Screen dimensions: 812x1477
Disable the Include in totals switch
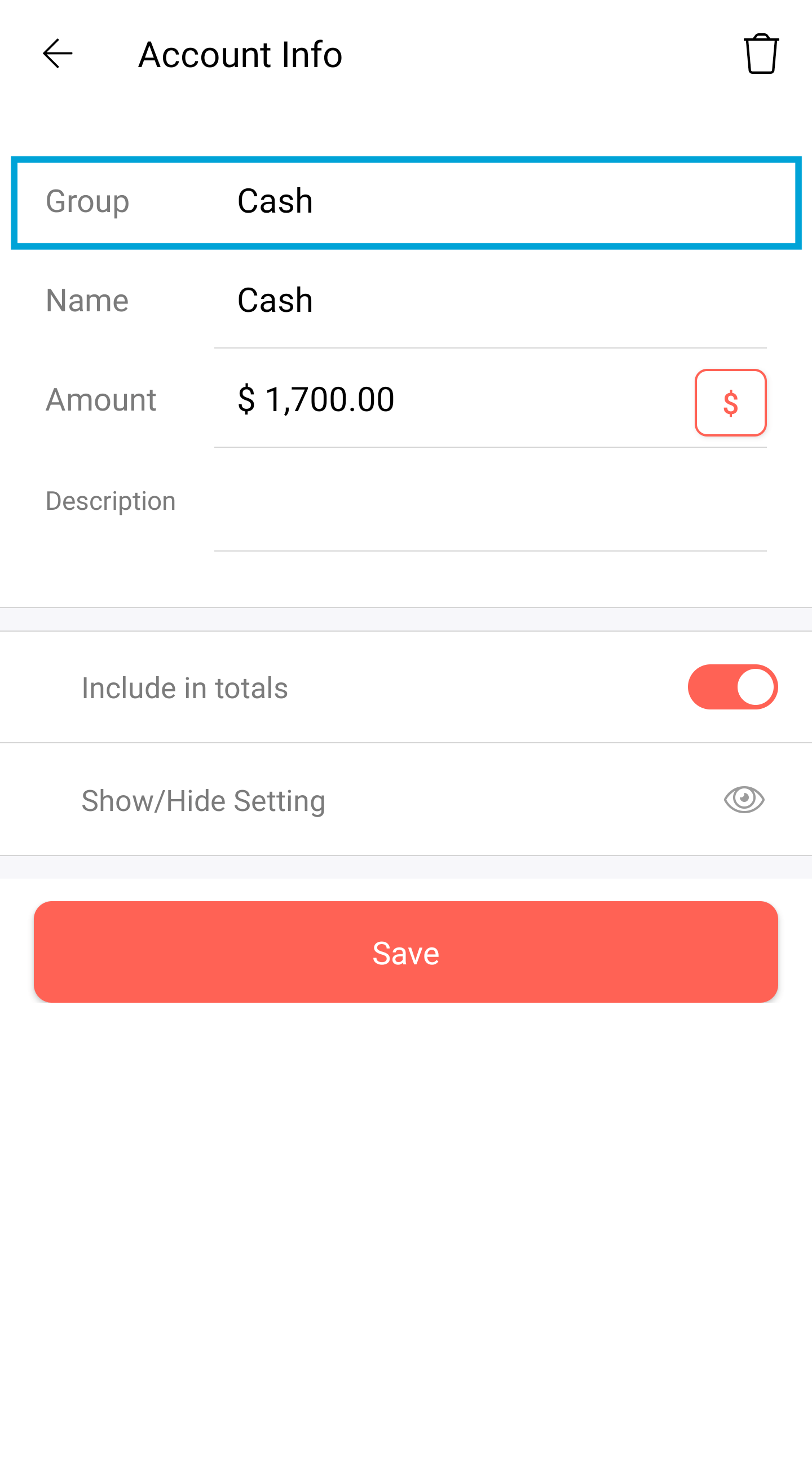coord(732,687)
